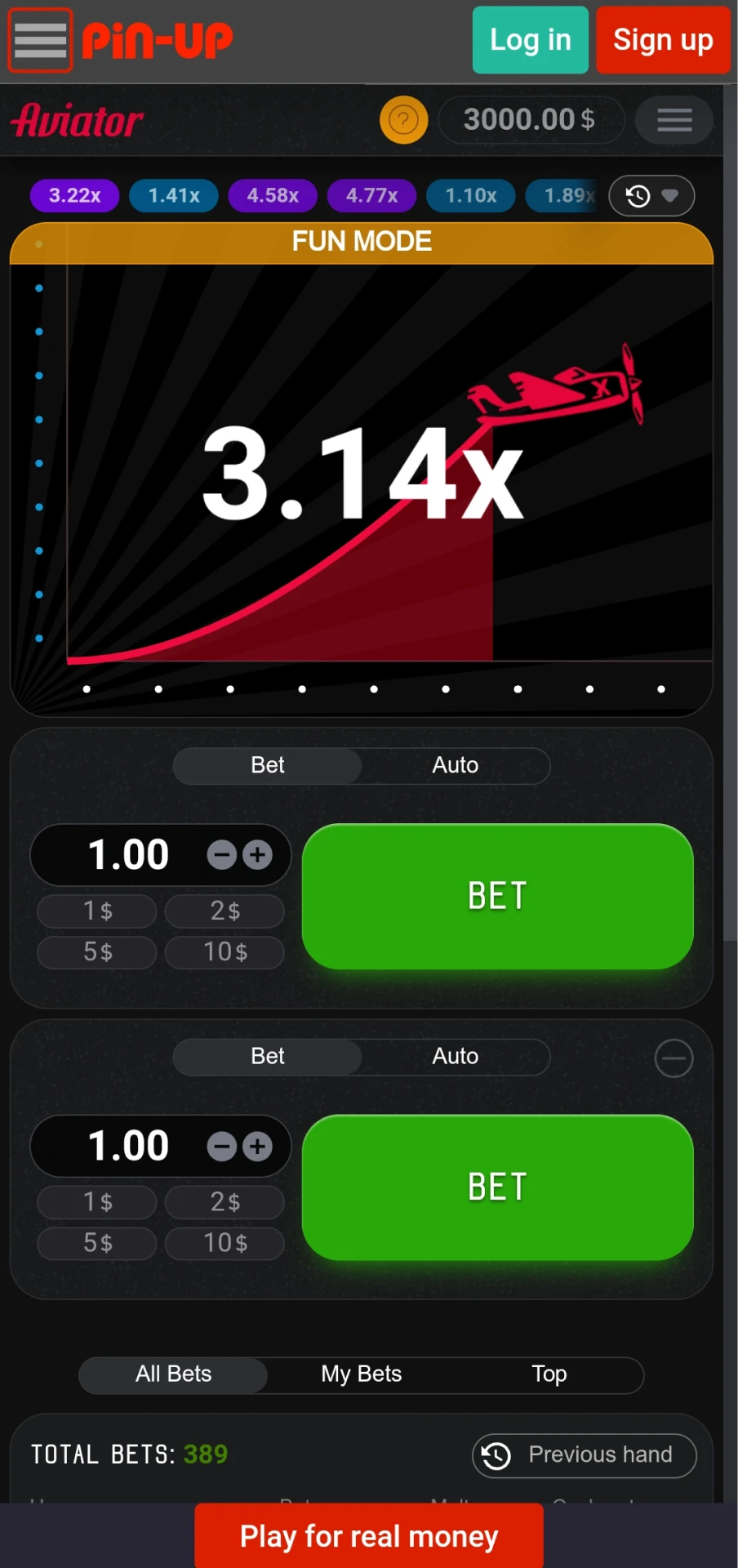Open the Aviator help question icon
Image resolution: width=738 pixels, height=1568 pixels.
(403, 120)
